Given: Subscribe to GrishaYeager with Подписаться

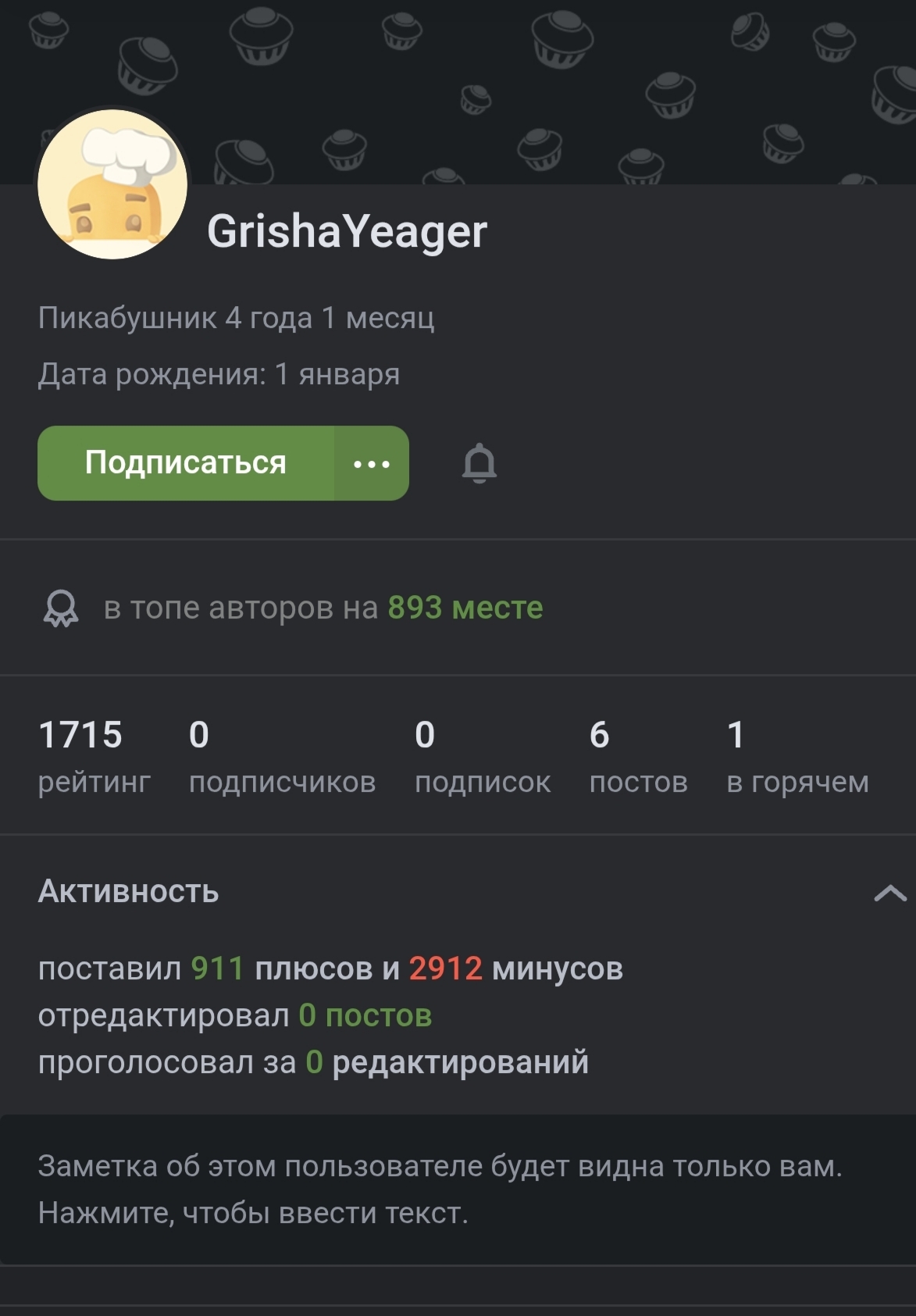Looking at the screenshot, I should 186,463.
